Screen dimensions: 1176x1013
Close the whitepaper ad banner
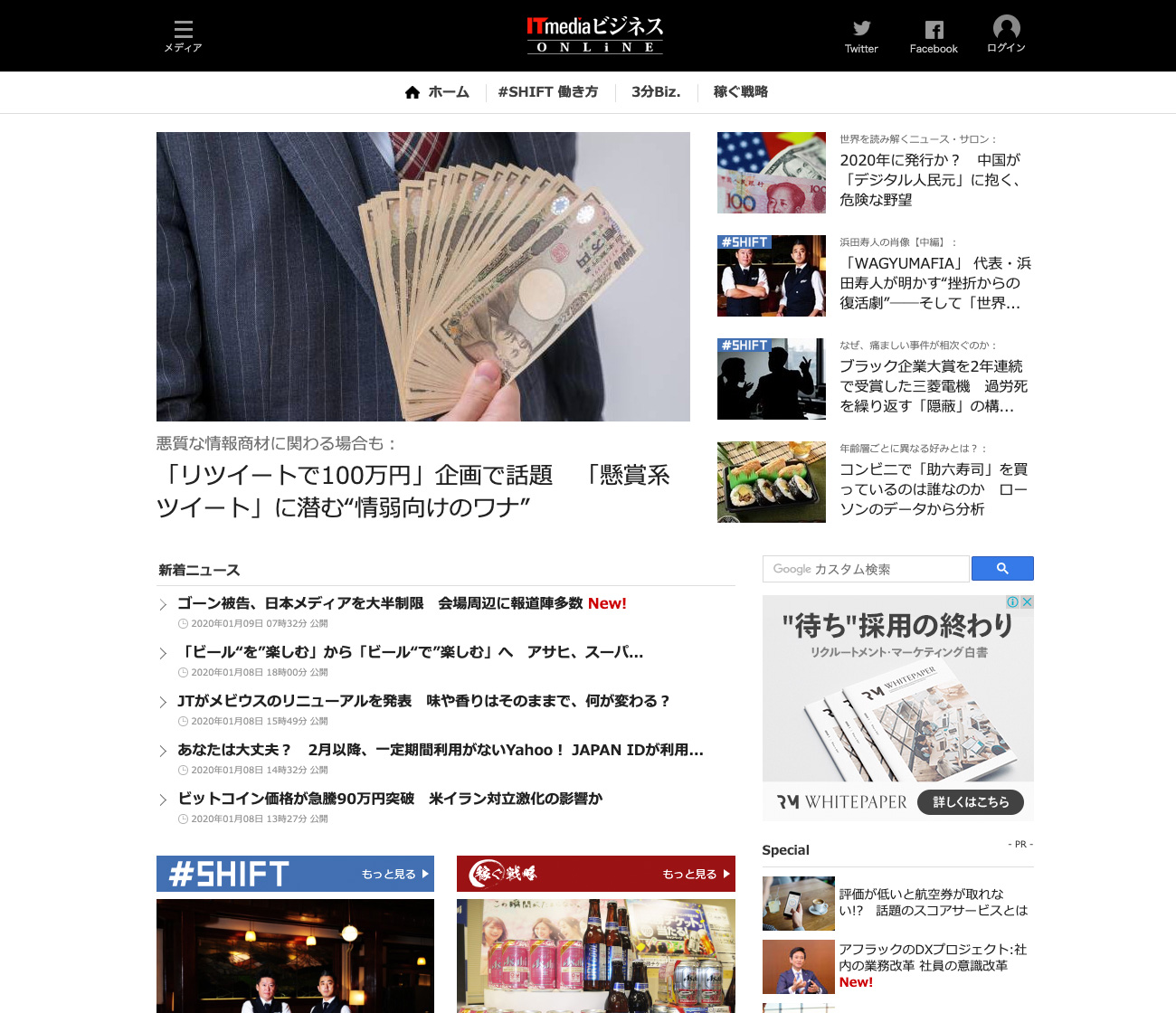point(1027,602)
